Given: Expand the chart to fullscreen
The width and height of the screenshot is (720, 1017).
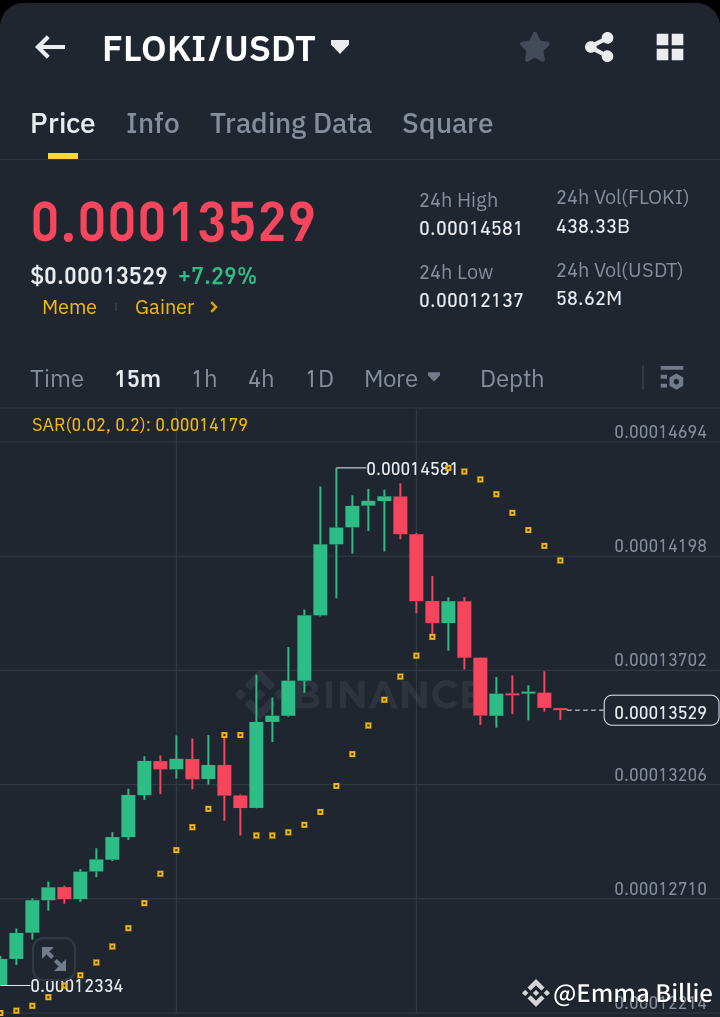Looking at the screenshot, I should (54, 958).
